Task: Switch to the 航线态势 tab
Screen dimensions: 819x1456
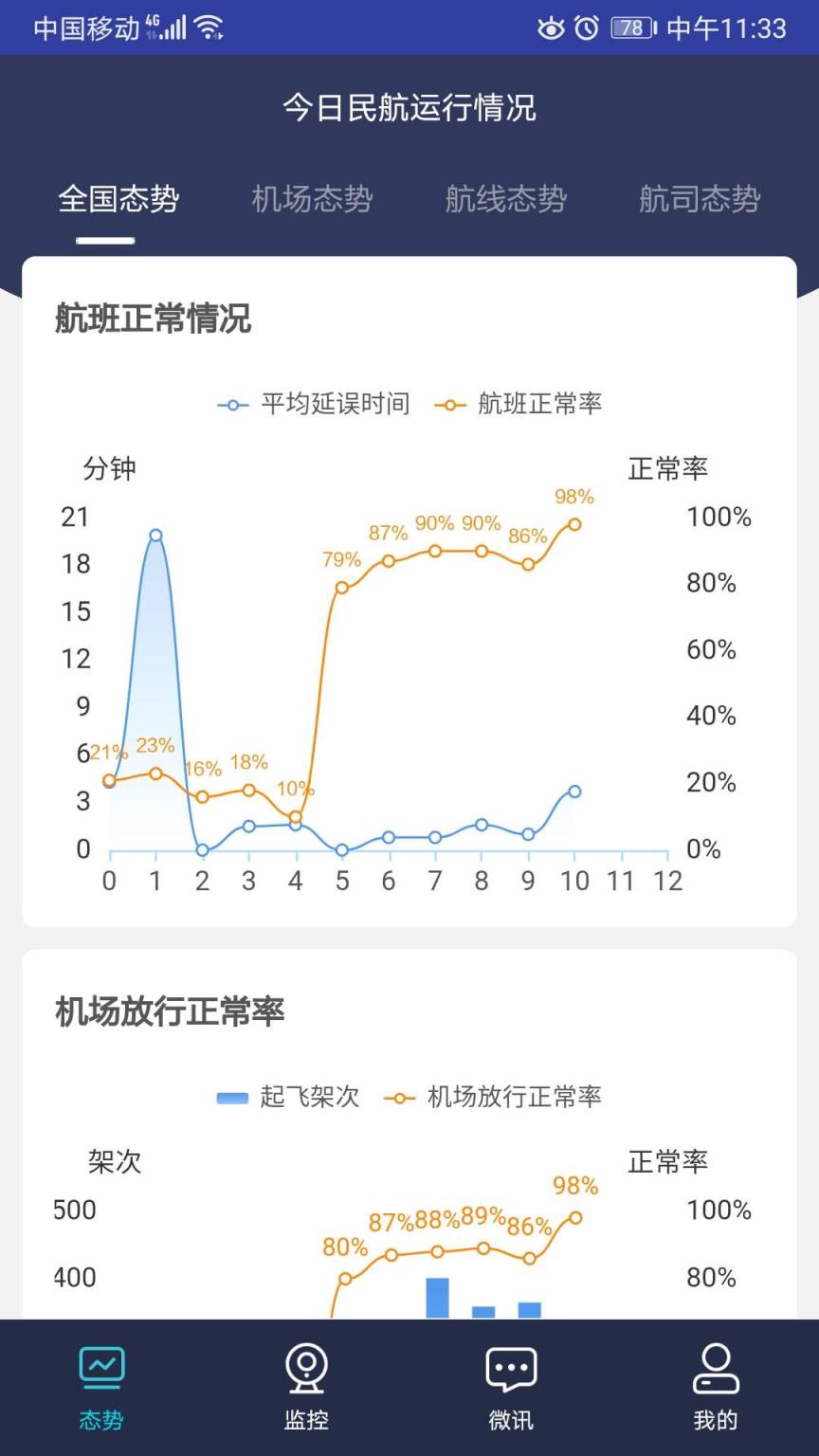Action: click(506, 200)
